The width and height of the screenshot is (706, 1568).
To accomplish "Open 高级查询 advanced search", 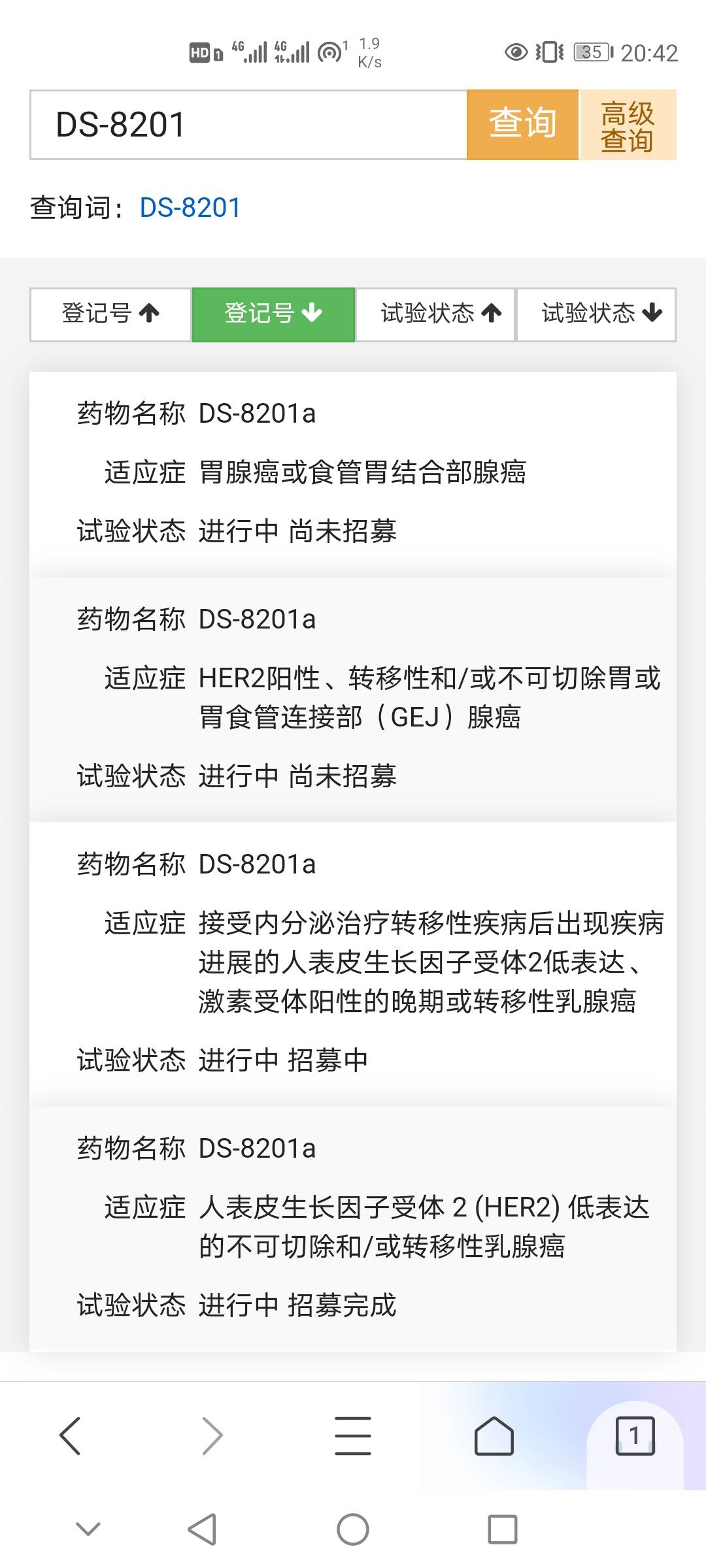I will click(x=629, y=124).
